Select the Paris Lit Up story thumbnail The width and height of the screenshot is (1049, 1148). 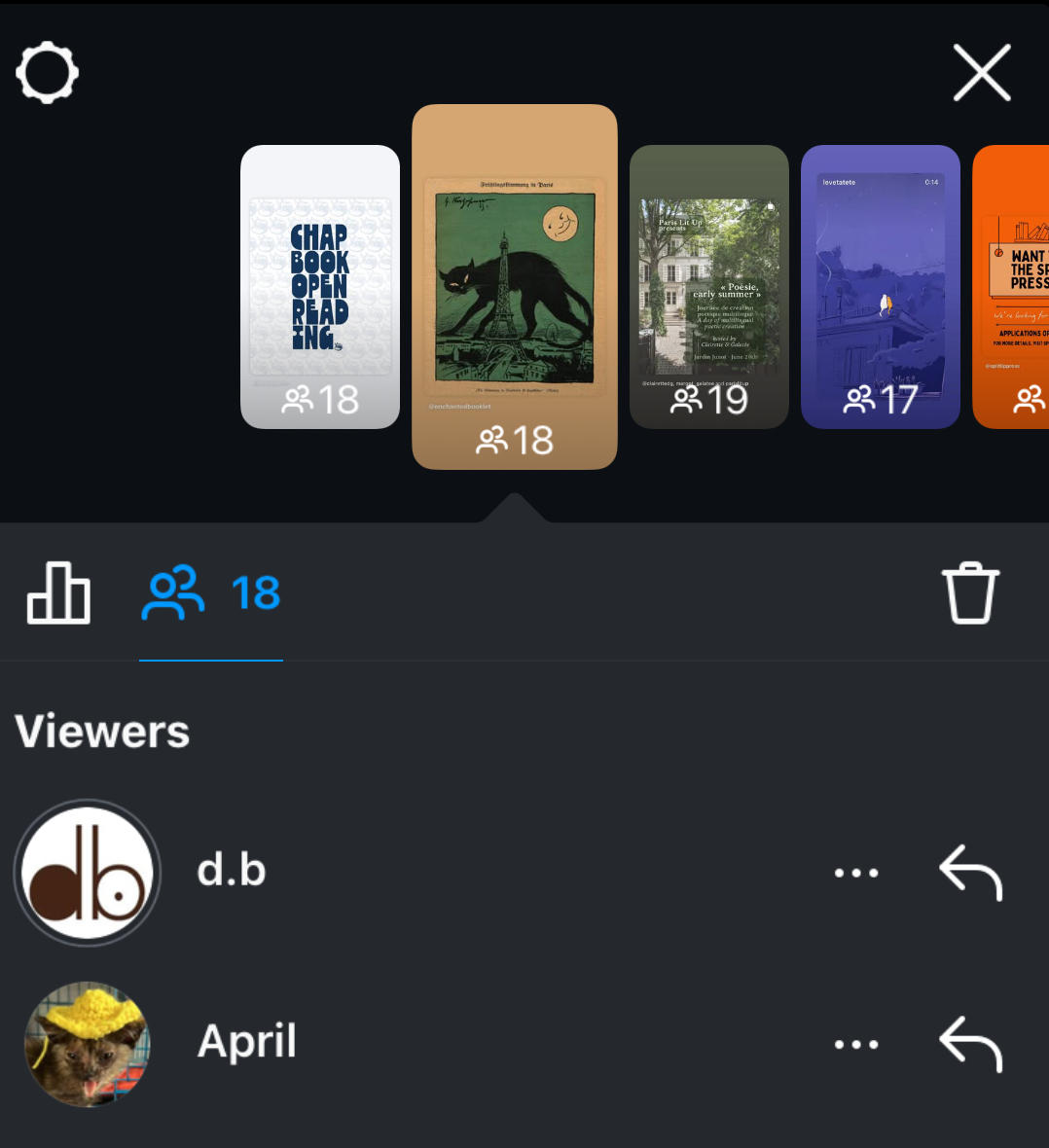click(709, 287)
